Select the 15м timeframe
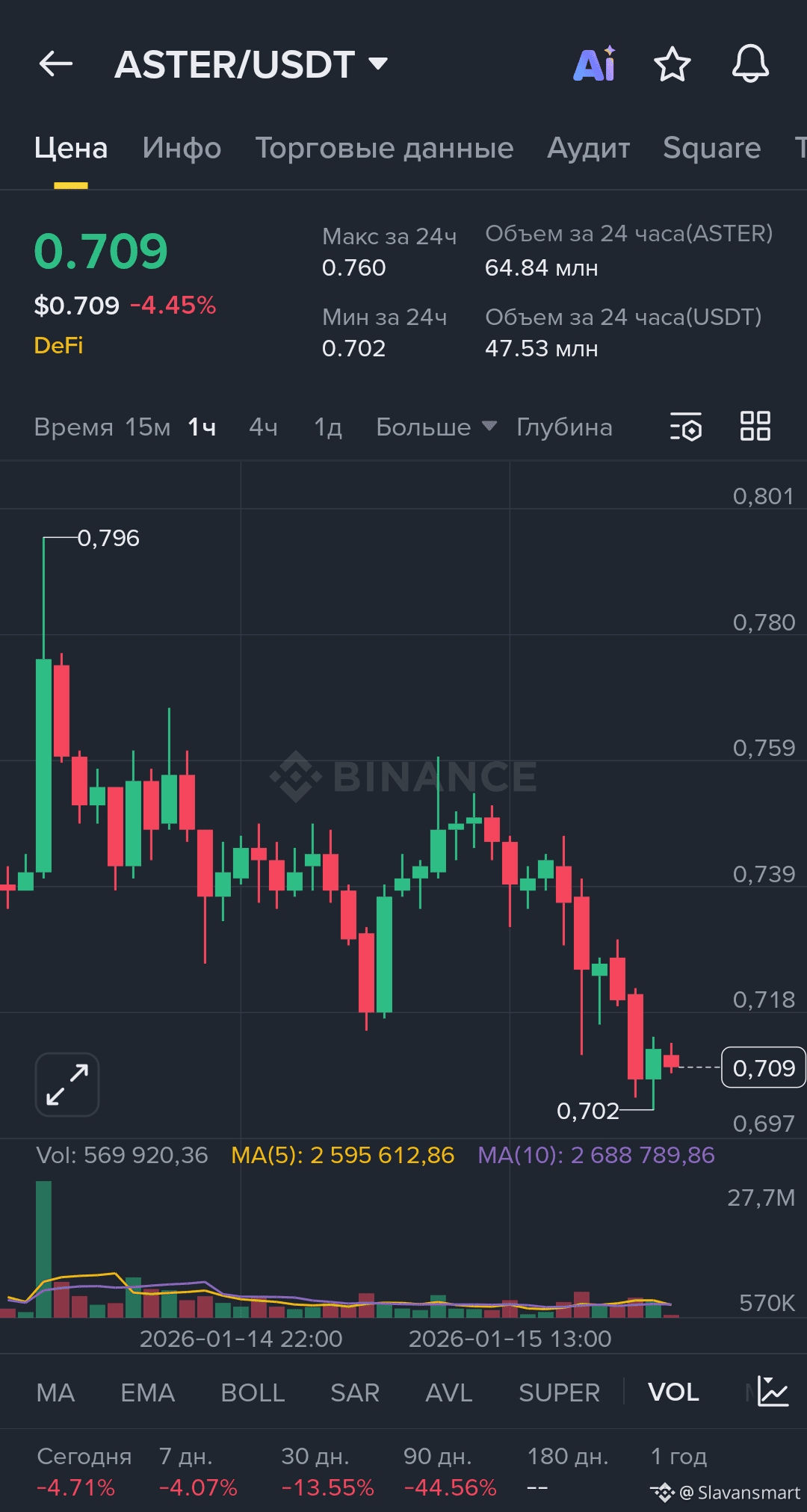 click(x=147, y=427)
